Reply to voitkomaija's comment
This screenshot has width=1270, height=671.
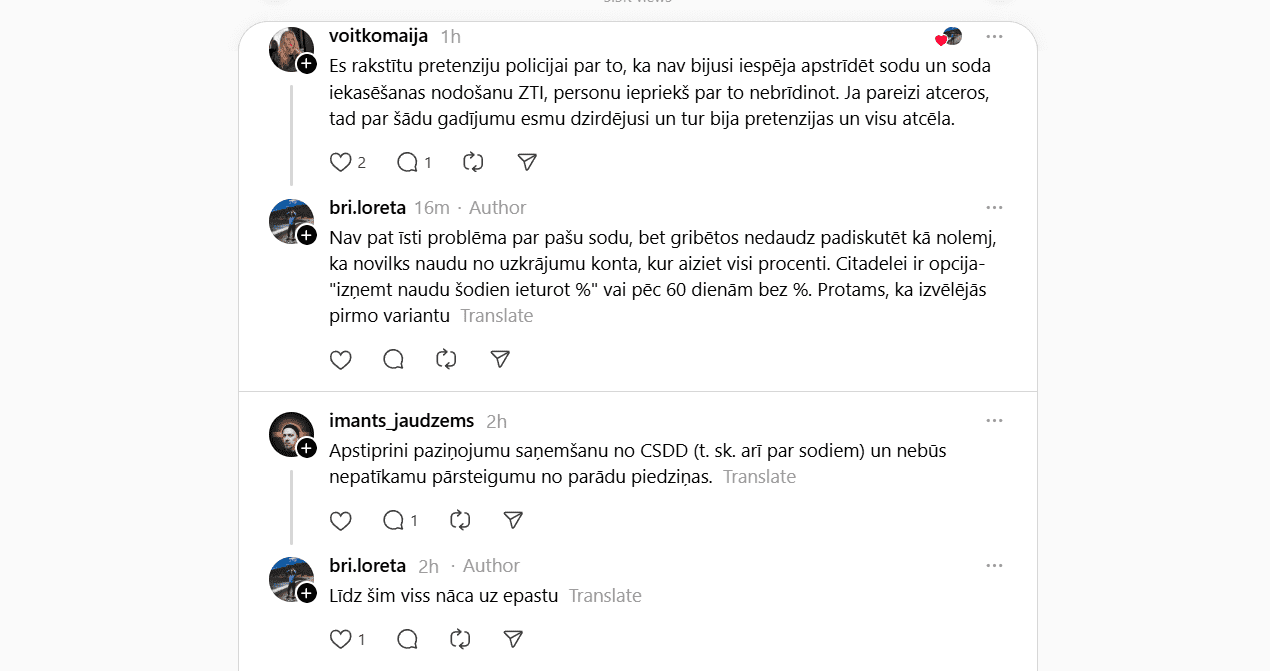(407, 162)
